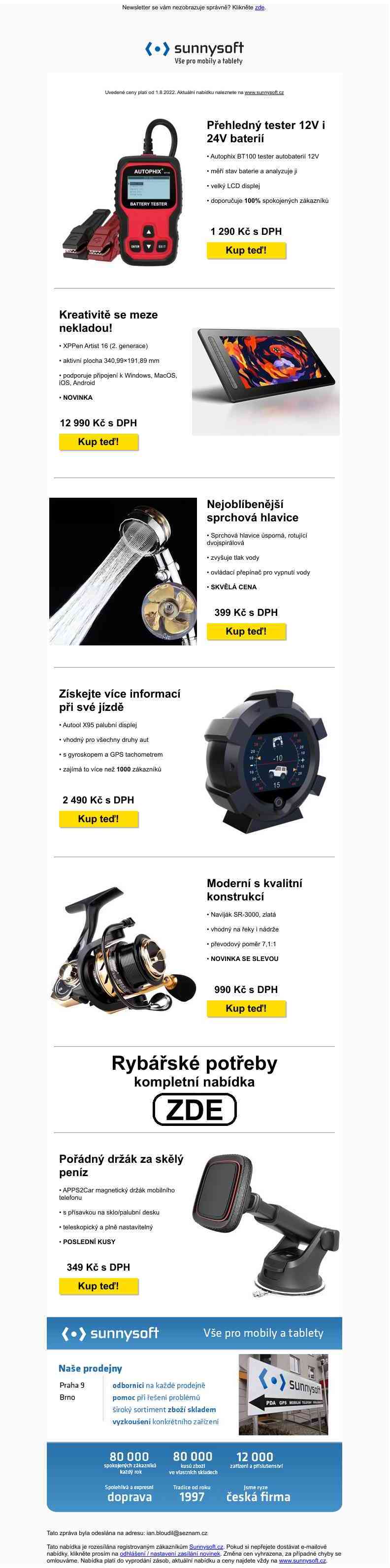This screenshot has height=1568, width=390.
Task: Tap 'Kup teď!' for the XPPen Artist 16
Action: [x=98, y=442]
